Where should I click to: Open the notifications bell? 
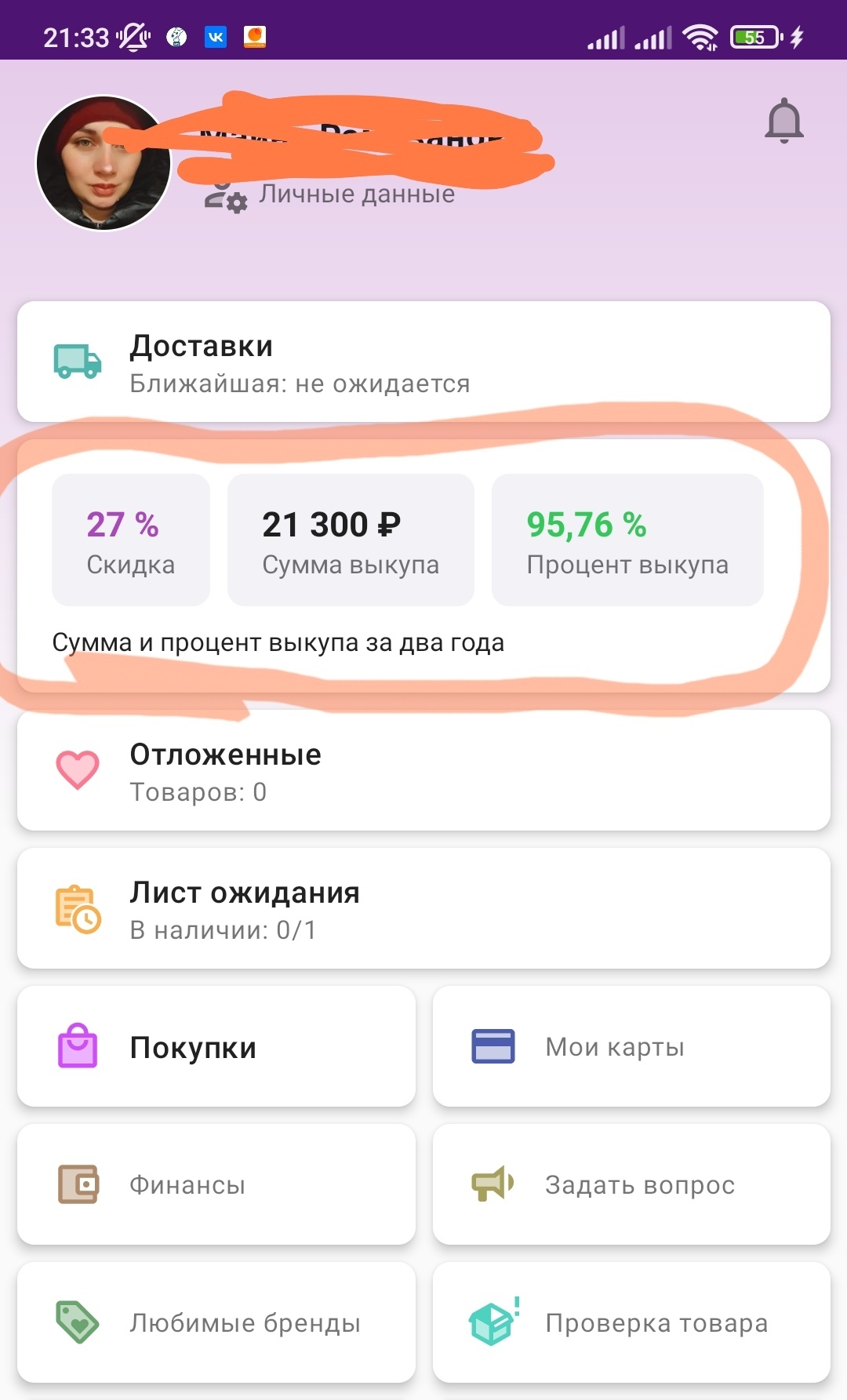click(783, 121)
